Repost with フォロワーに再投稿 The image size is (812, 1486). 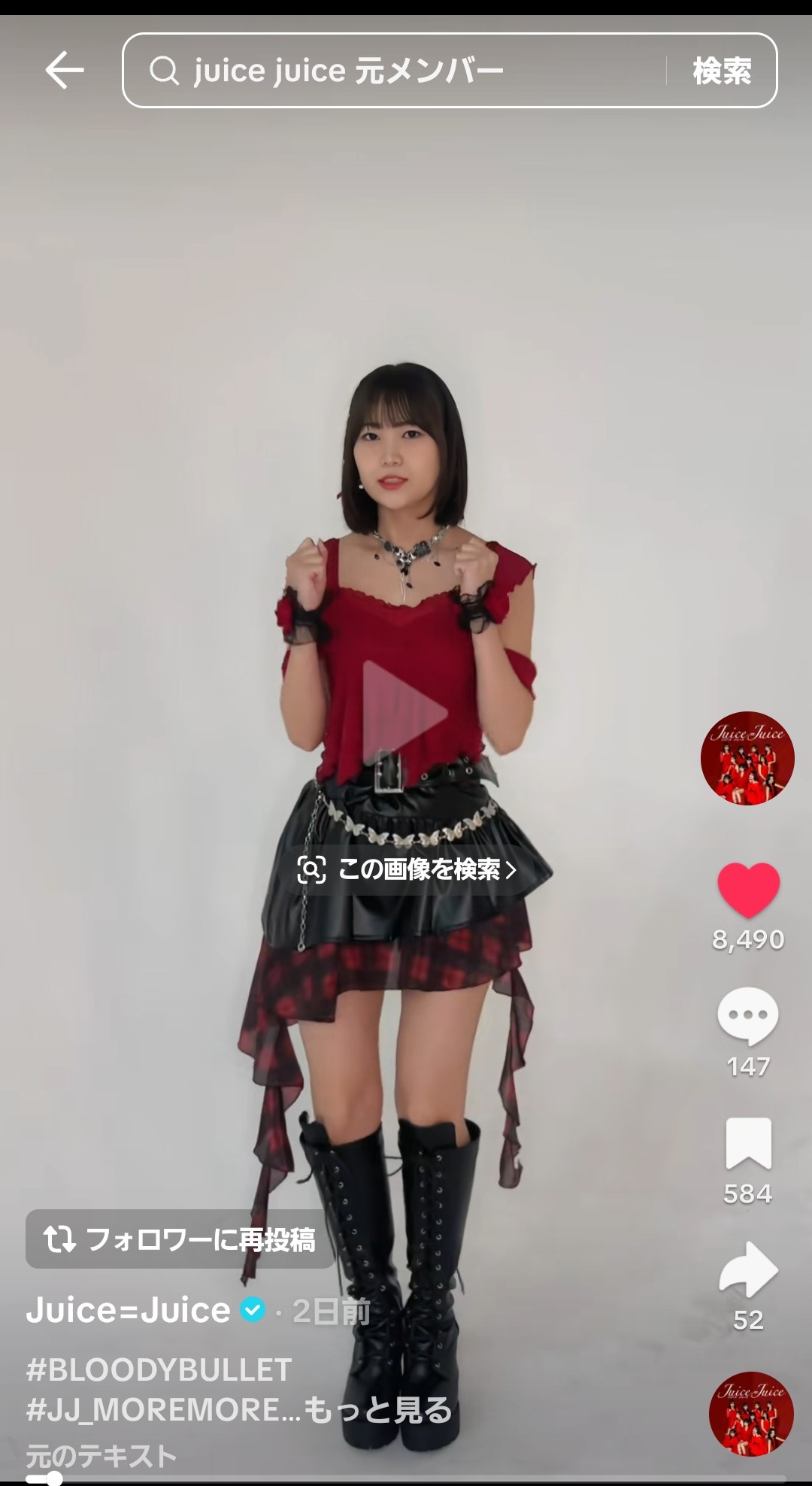click(180, 1239)
